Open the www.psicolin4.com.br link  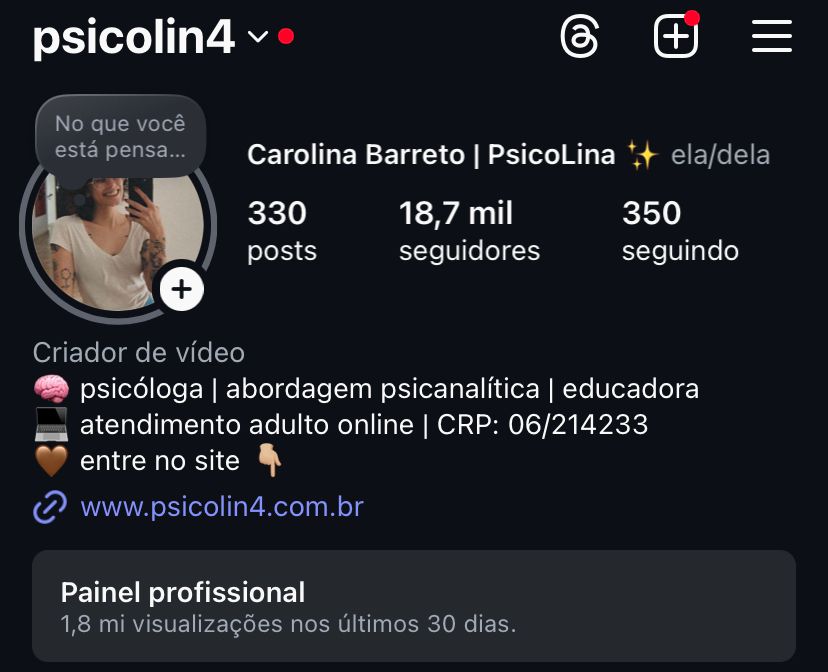click(x=221, y=507)
